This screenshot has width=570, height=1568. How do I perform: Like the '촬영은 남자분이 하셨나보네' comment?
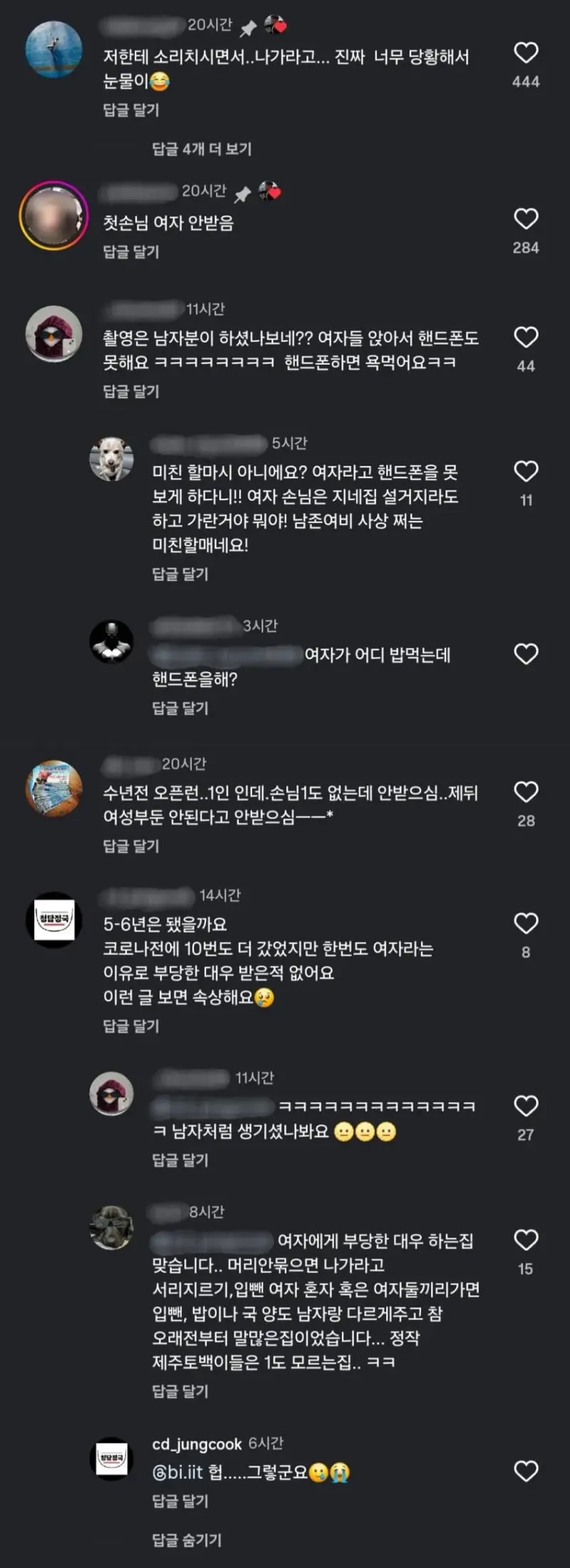(526, 337)
